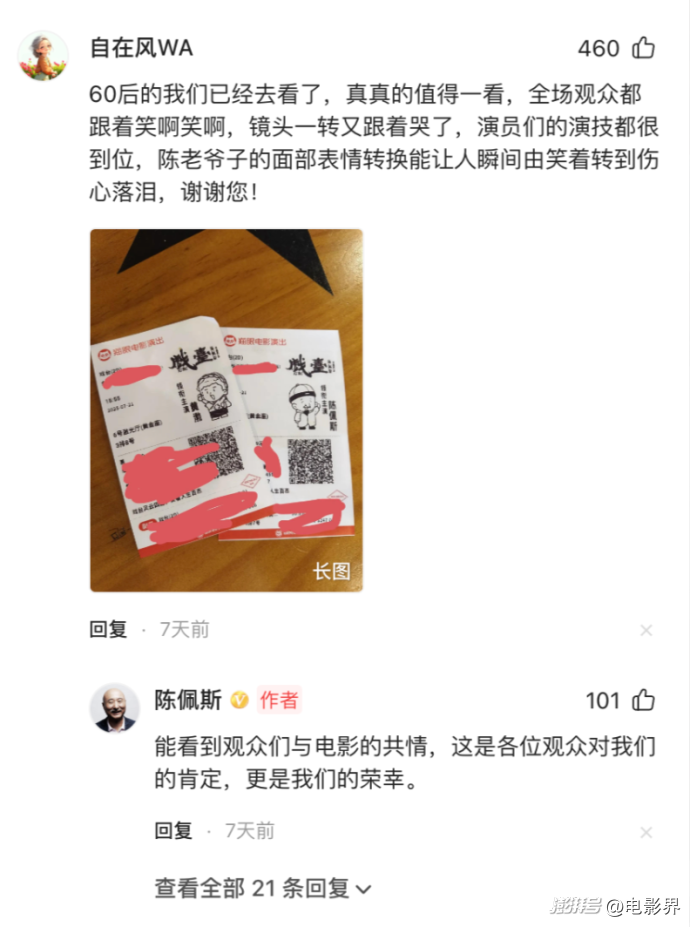
Task: Dismiss 陈佩斯's reply with the X
Action: coord(646,832)
